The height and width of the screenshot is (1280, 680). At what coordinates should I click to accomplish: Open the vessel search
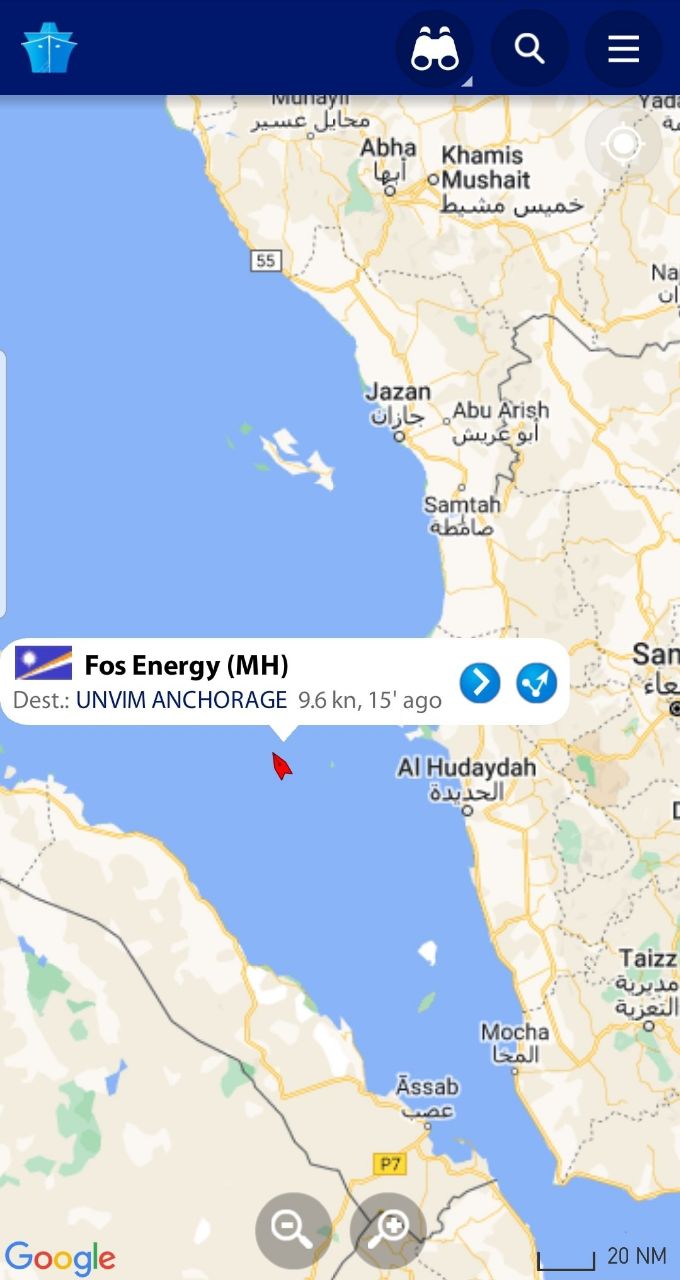[x=529, y=48]
